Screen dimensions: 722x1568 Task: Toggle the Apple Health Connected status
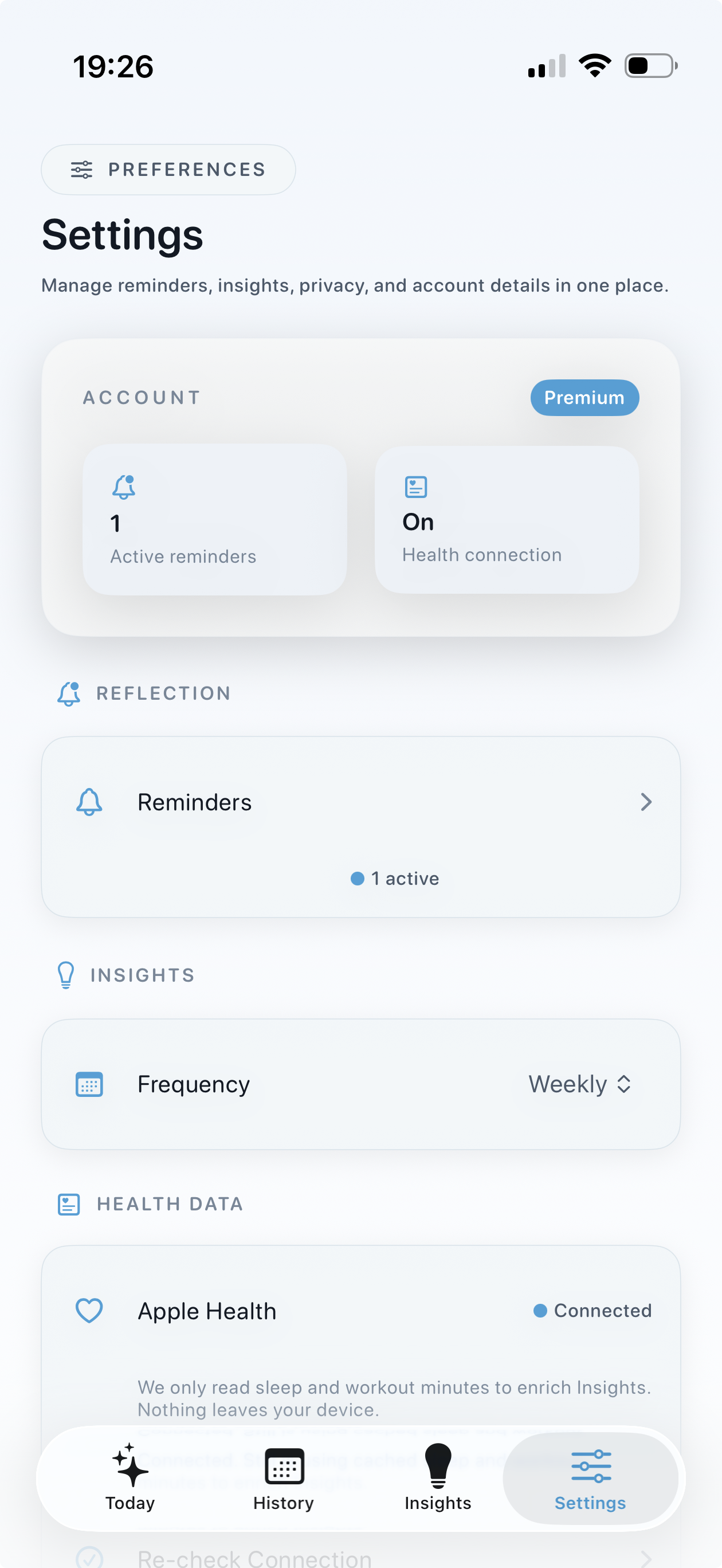coord(591,1311)
